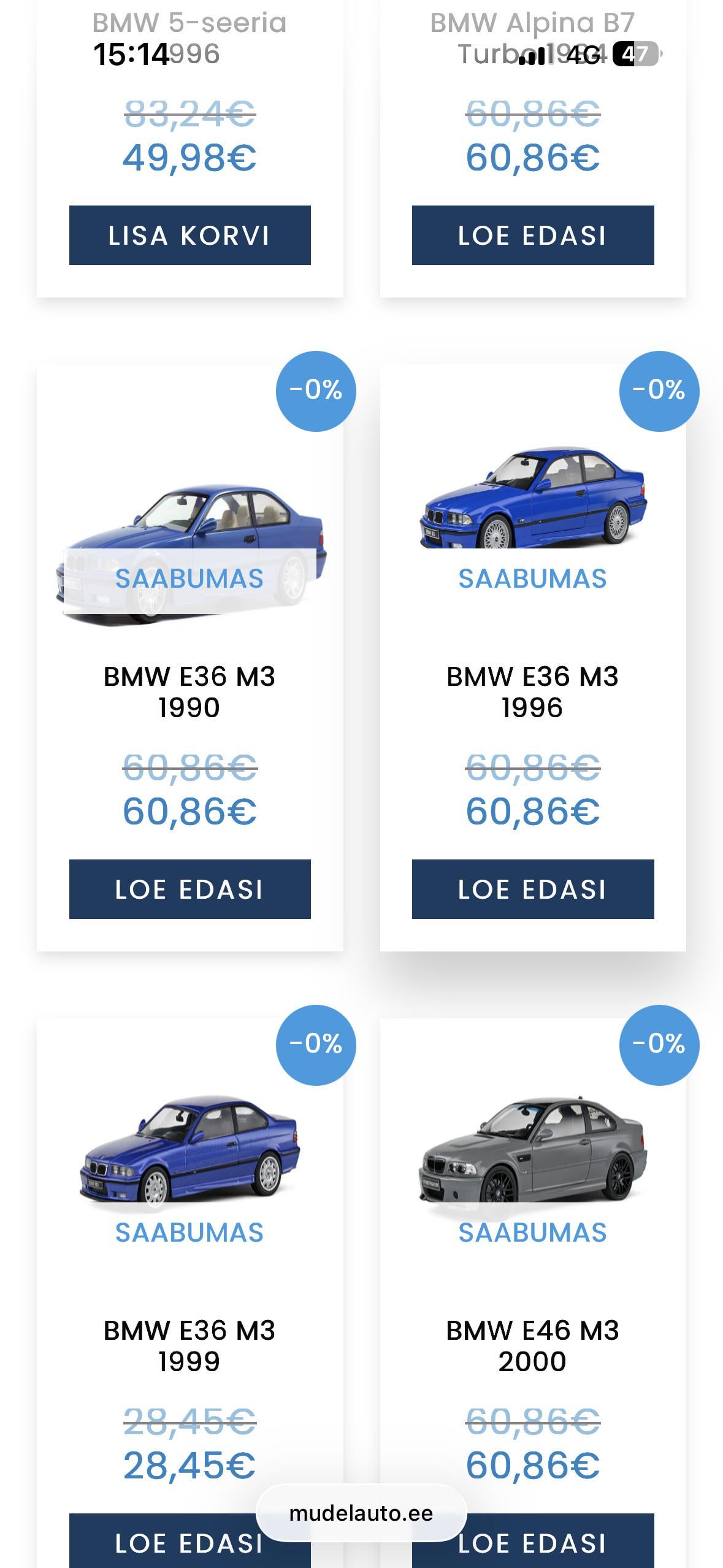
Task: Tap Loe Edasi for BMW Alpina B7 Turbo
Action: 532,236
